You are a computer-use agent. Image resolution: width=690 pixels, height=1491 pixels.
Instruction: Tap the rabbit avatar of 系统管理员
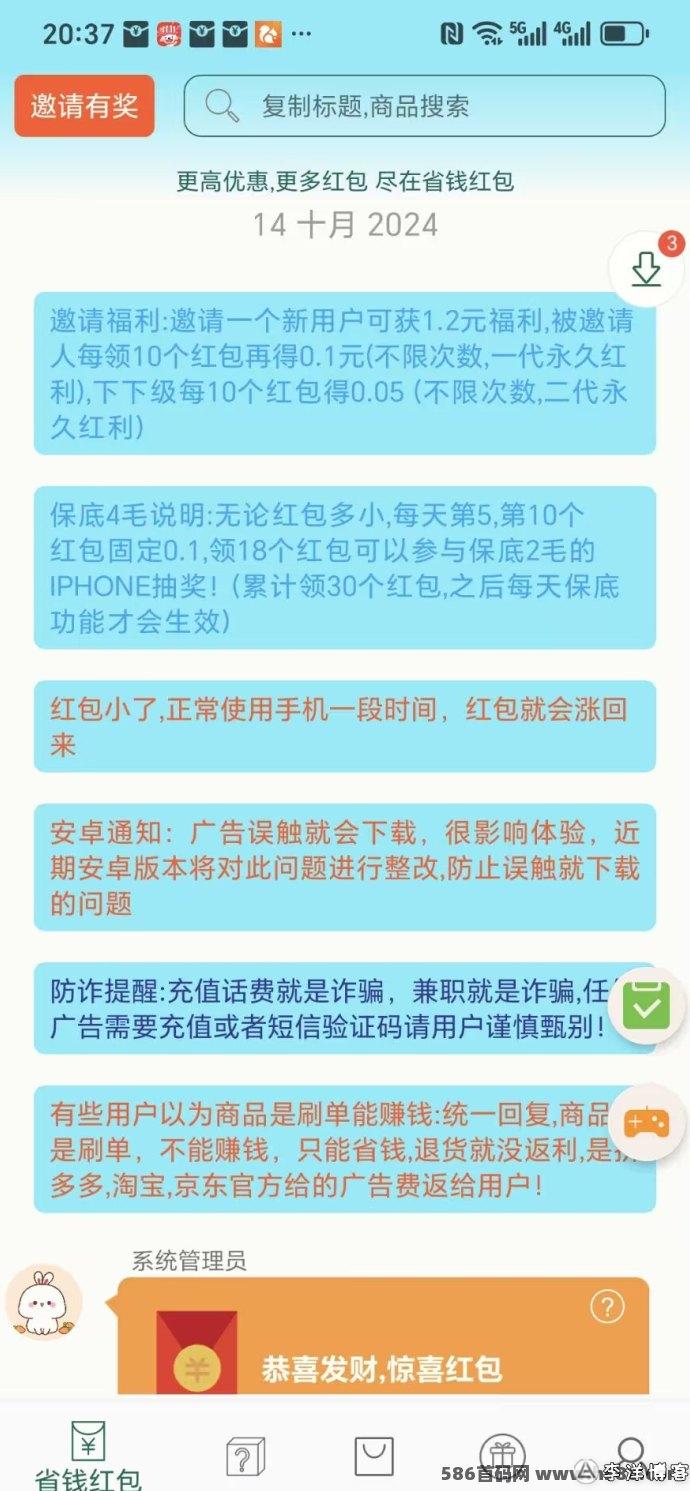tap(43, 1301)
